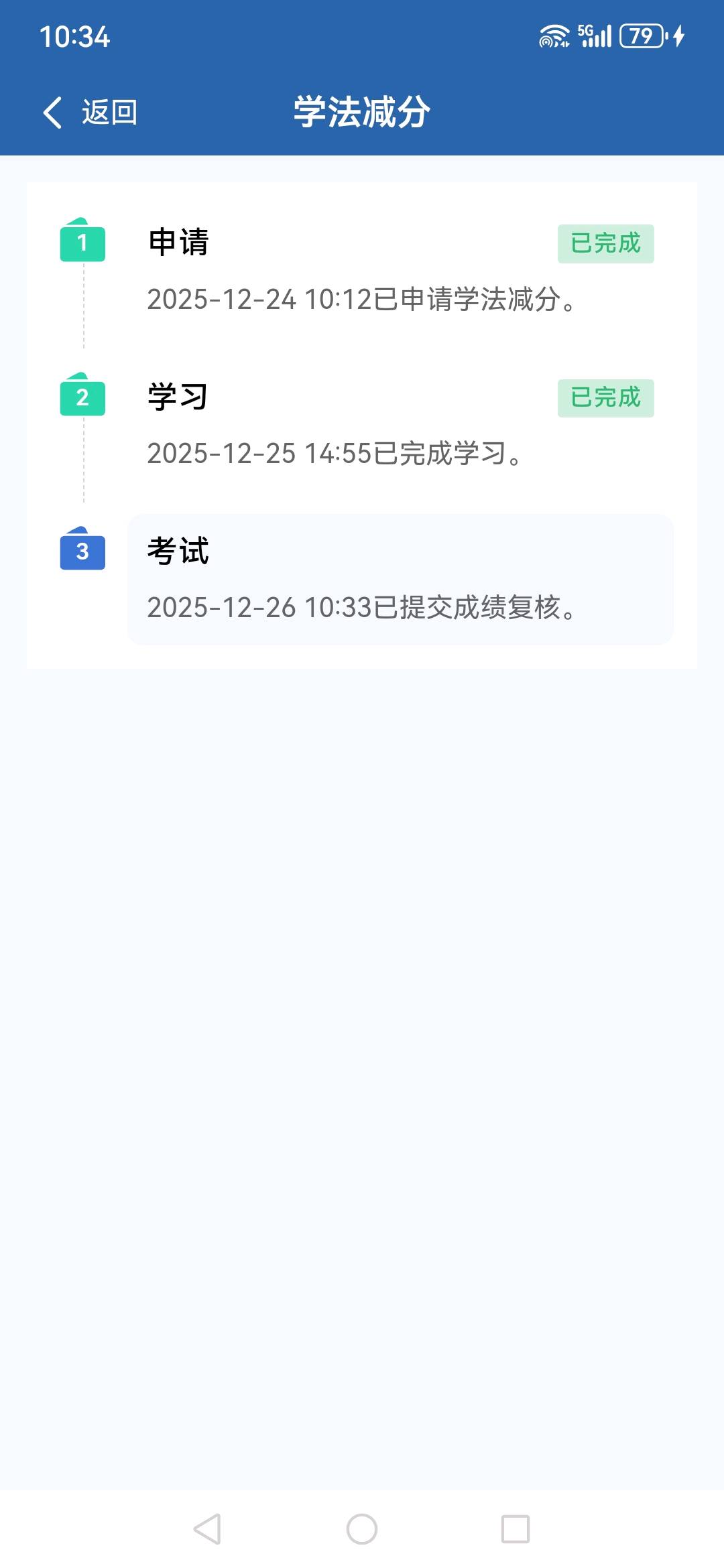The height and width of the screenshot is (1568, 724).
Task: Tap the system back navigation button
Action: click(207, 1530)
